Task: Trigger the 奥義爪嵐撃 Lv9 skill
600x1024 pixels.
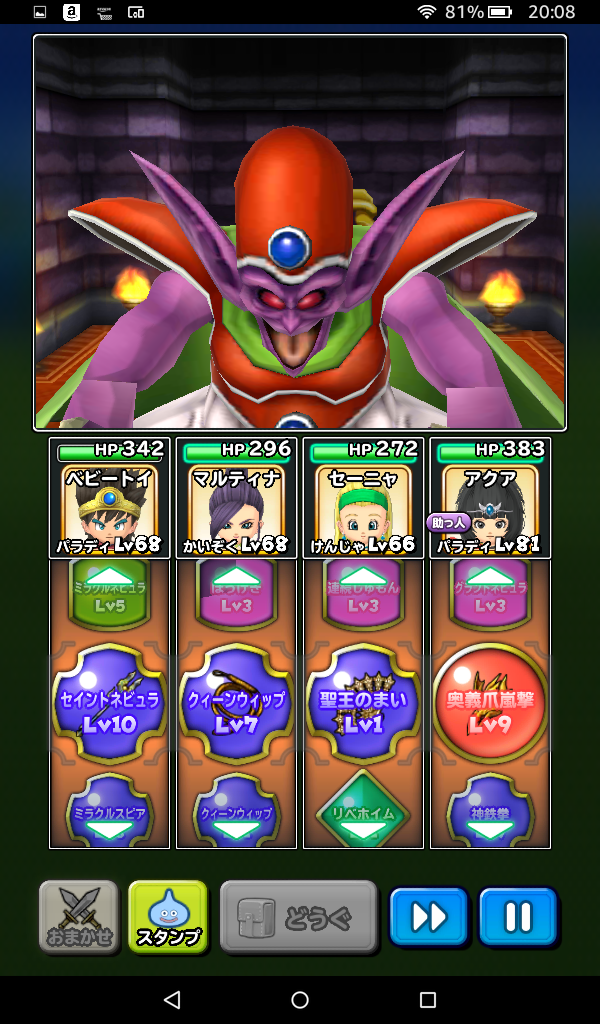Action: point(490,705)
